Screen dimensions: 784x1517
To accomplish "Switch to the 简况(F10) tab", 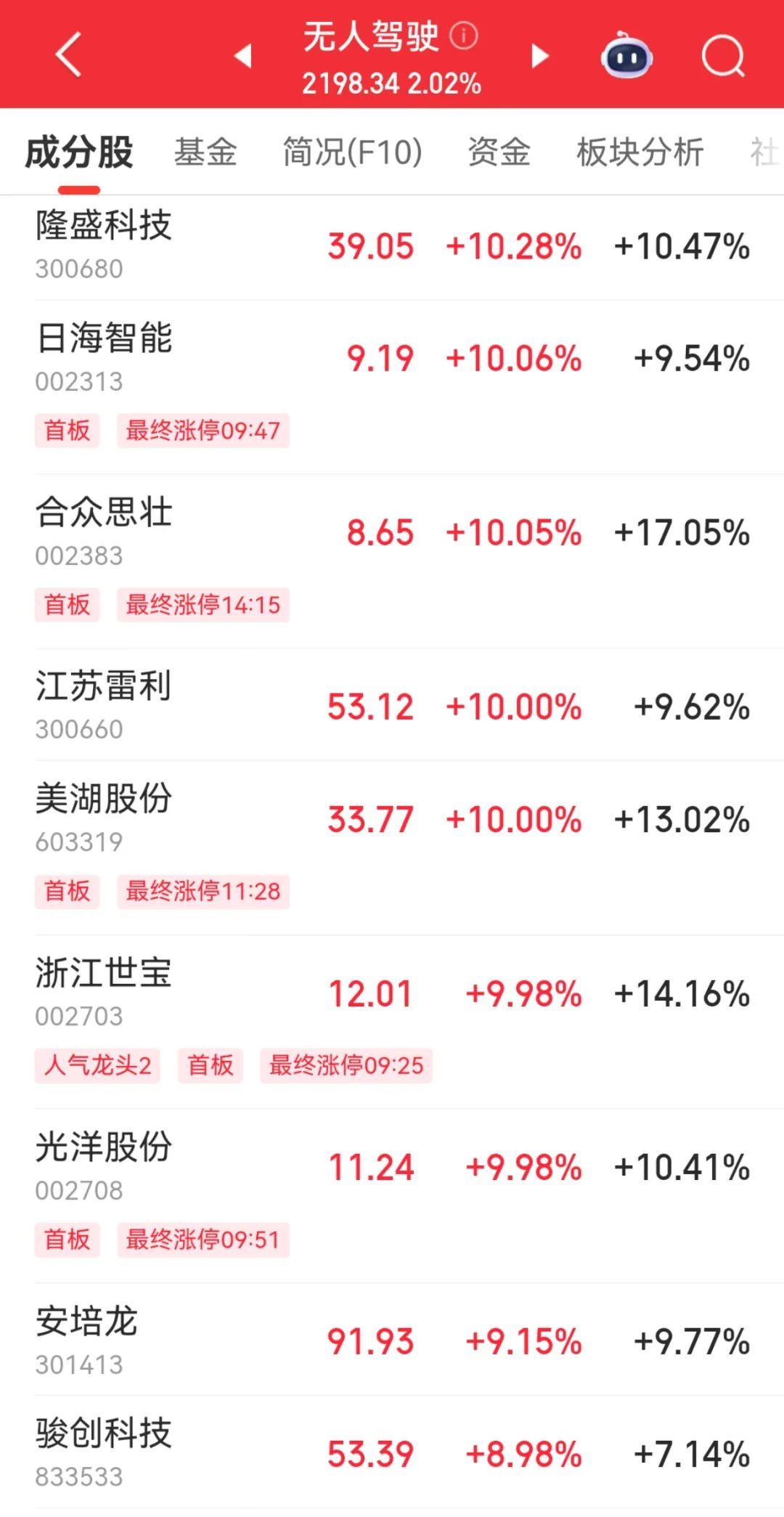I will click(x=352, y=152).
